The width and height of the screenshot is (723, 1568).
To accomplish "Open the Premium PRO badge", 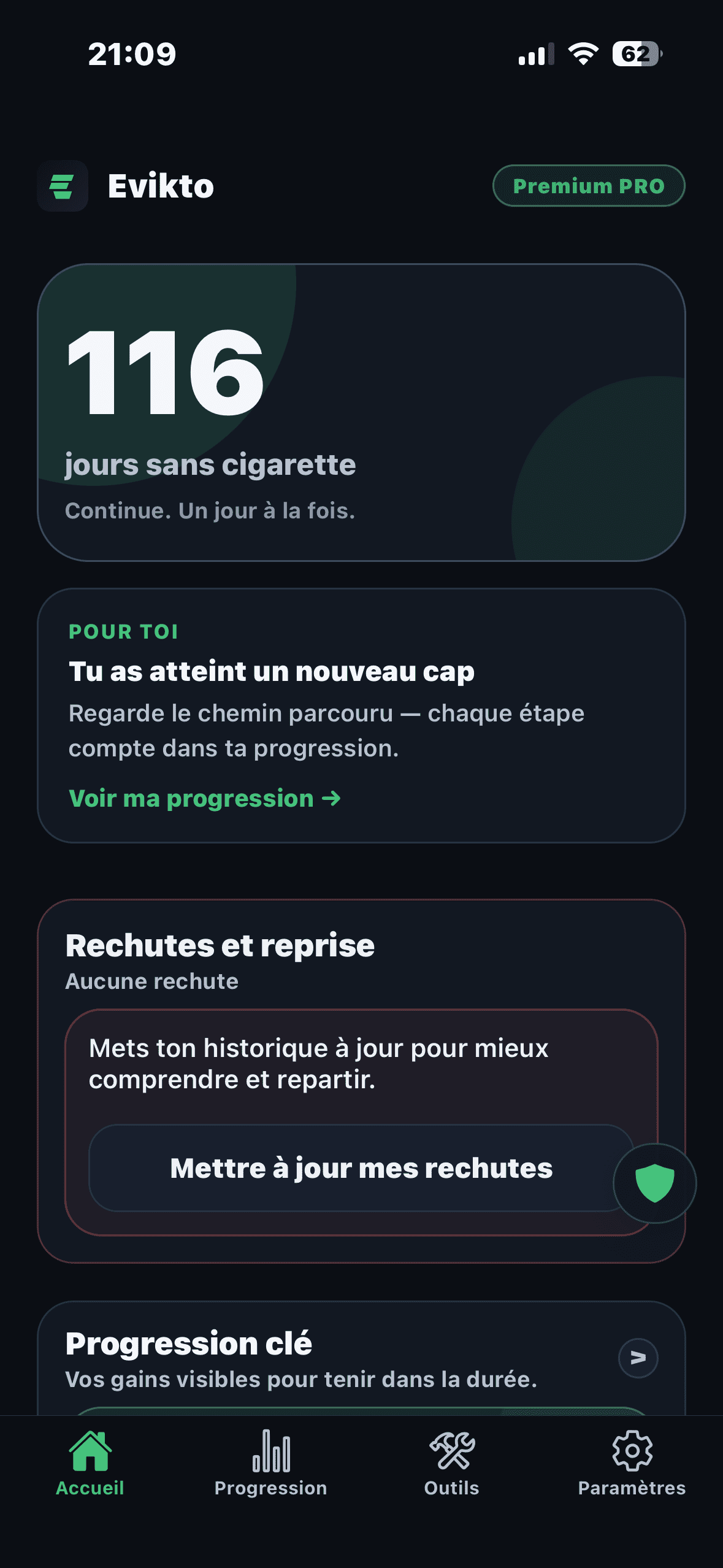I will pos(588,186).
